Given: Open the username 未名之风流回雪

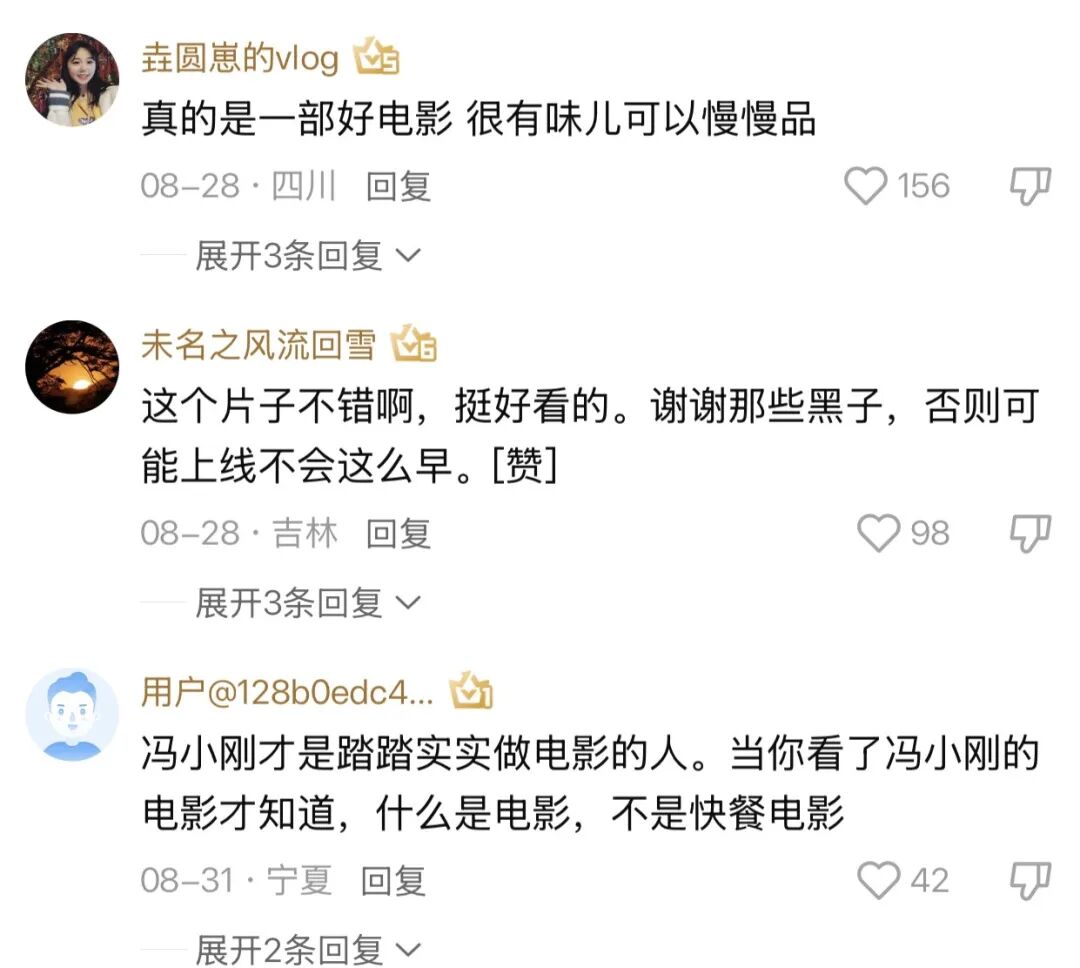Looking at the screenshot, I should 258,344.
